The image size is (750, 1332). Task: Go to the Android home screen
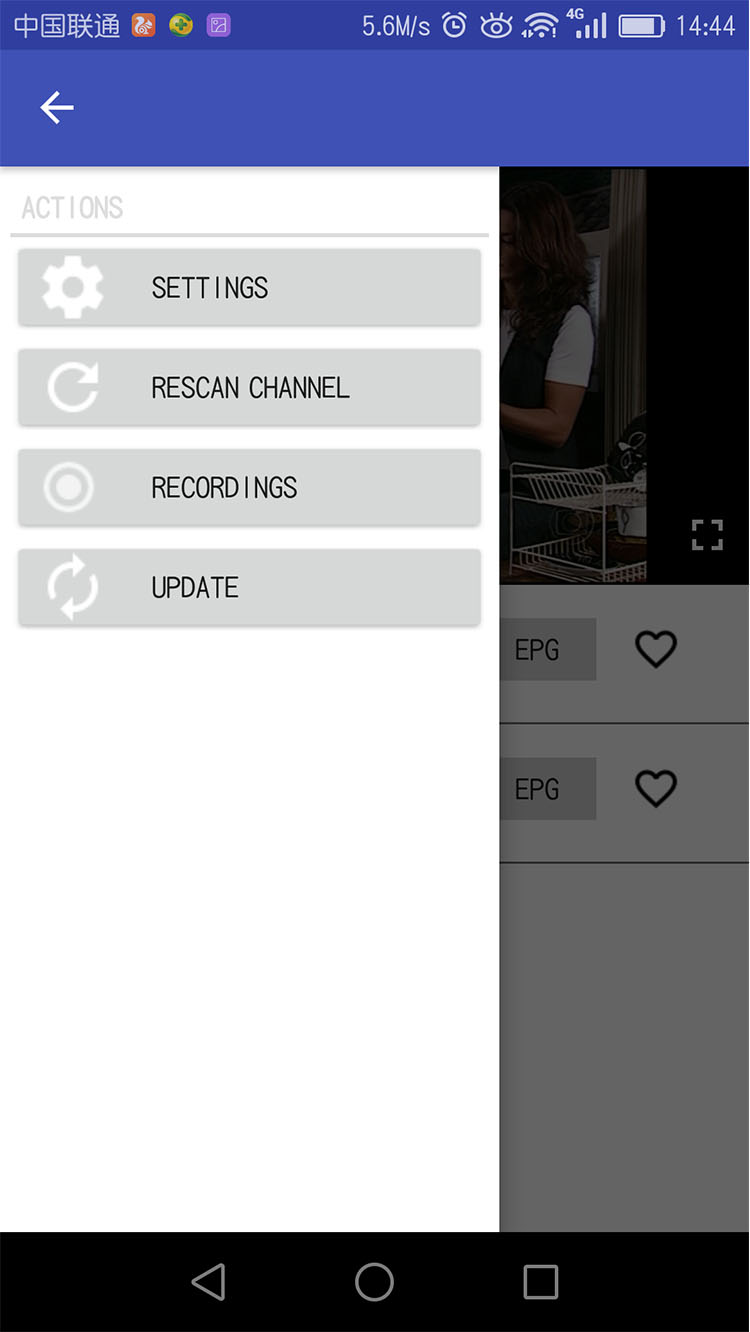point(374,1281)
